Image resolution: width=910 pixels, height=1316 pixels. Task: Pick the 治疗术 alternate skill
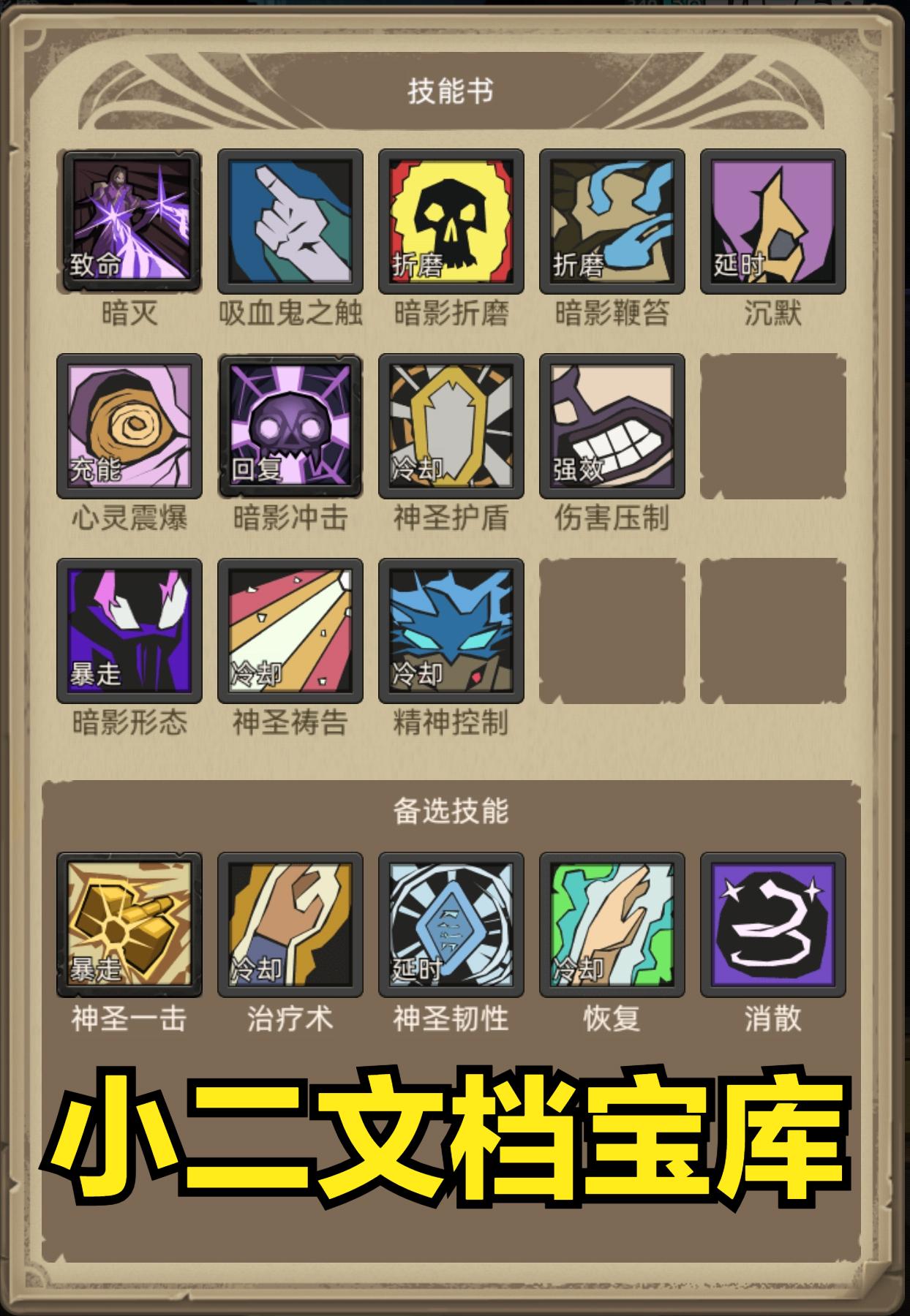click(x=290, y=924)
